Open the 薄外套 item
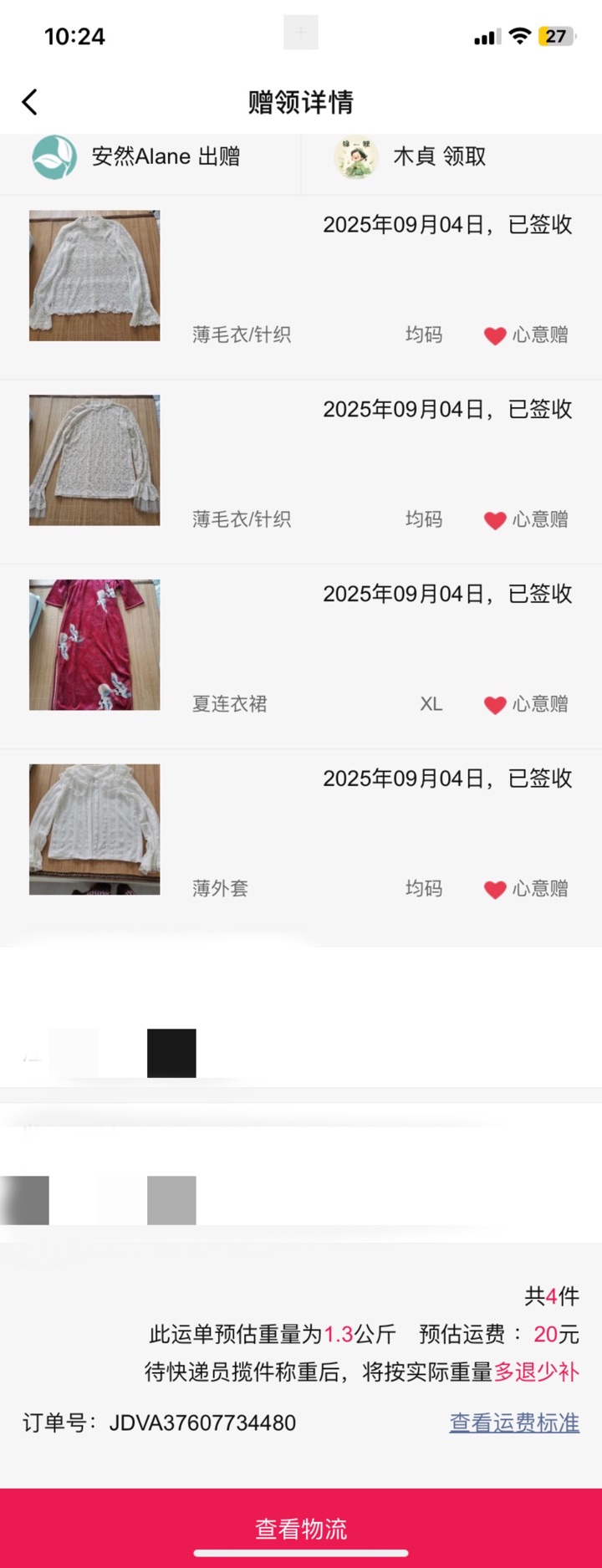 [x=94, y=830]
